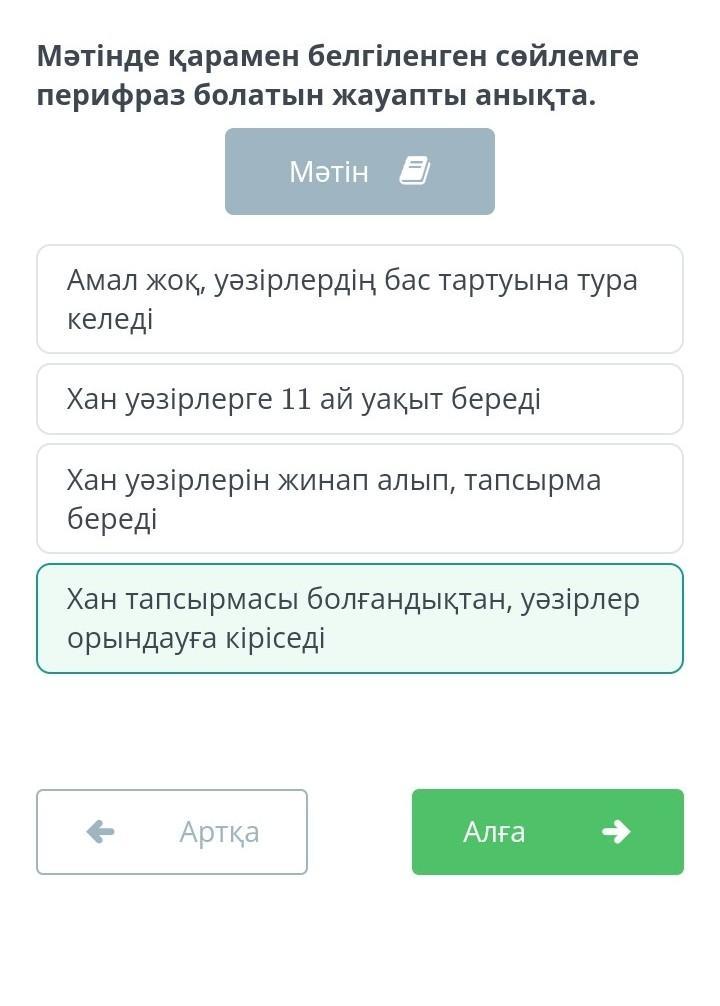
Task: Pick answer 'Хан уәзірлерін жинап алып, тапсырма береді'
Action: pyautogui.click(x=359, y=499)
